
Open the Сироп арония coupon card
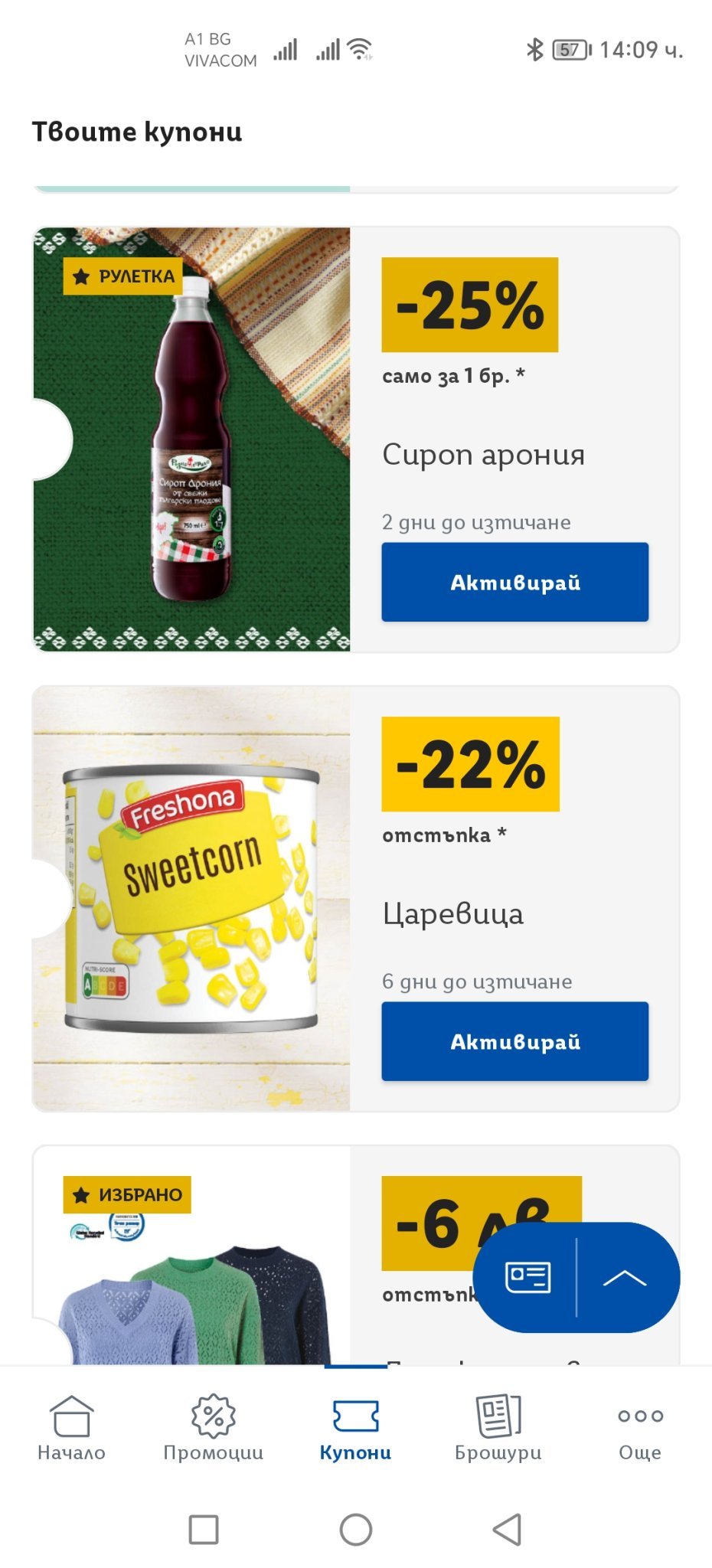[x=191, y=439]
